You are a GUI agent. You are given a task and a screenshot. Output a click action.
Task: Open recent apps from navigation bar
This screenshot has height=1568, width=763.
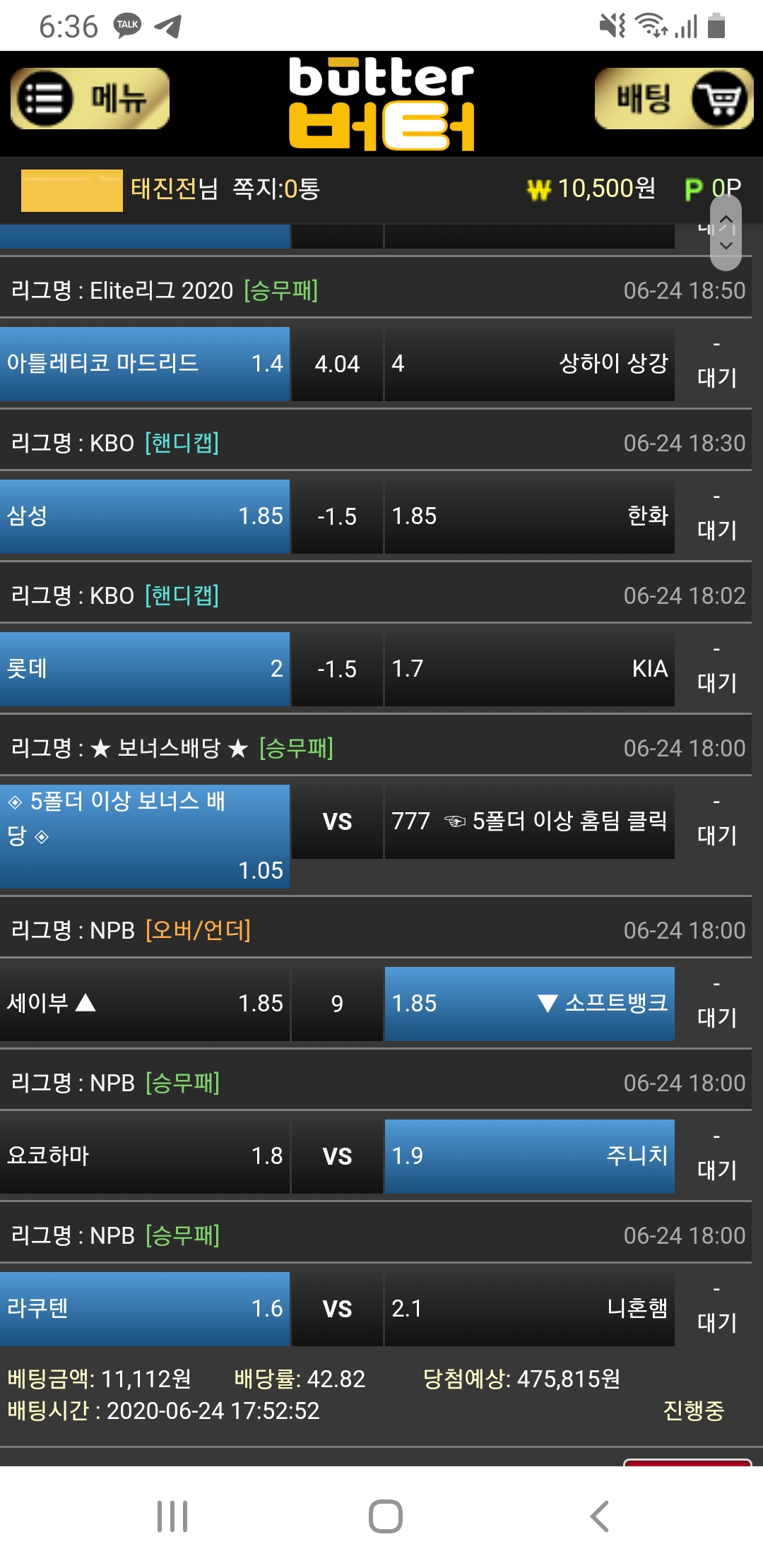click(x=172, y=1516)
